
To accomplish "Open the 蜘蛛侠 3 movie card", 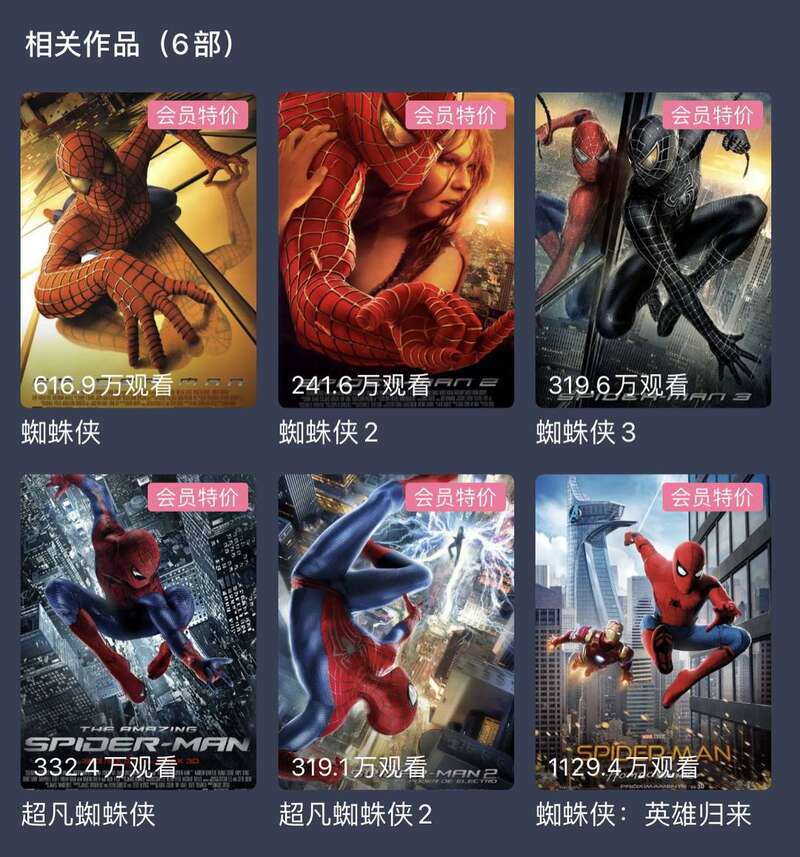I will [653, 250].
